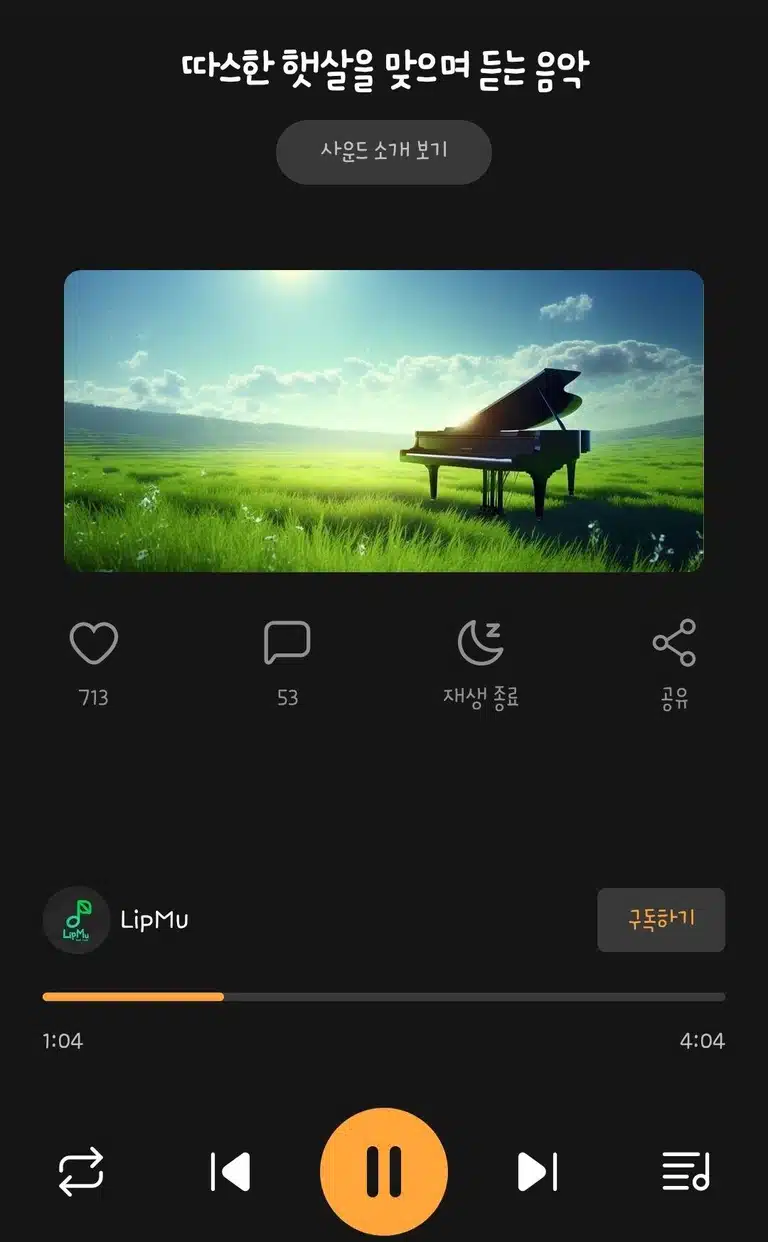Toggle the repeat mode icon
768x1242 pixels.
[x=81, y=1172]
